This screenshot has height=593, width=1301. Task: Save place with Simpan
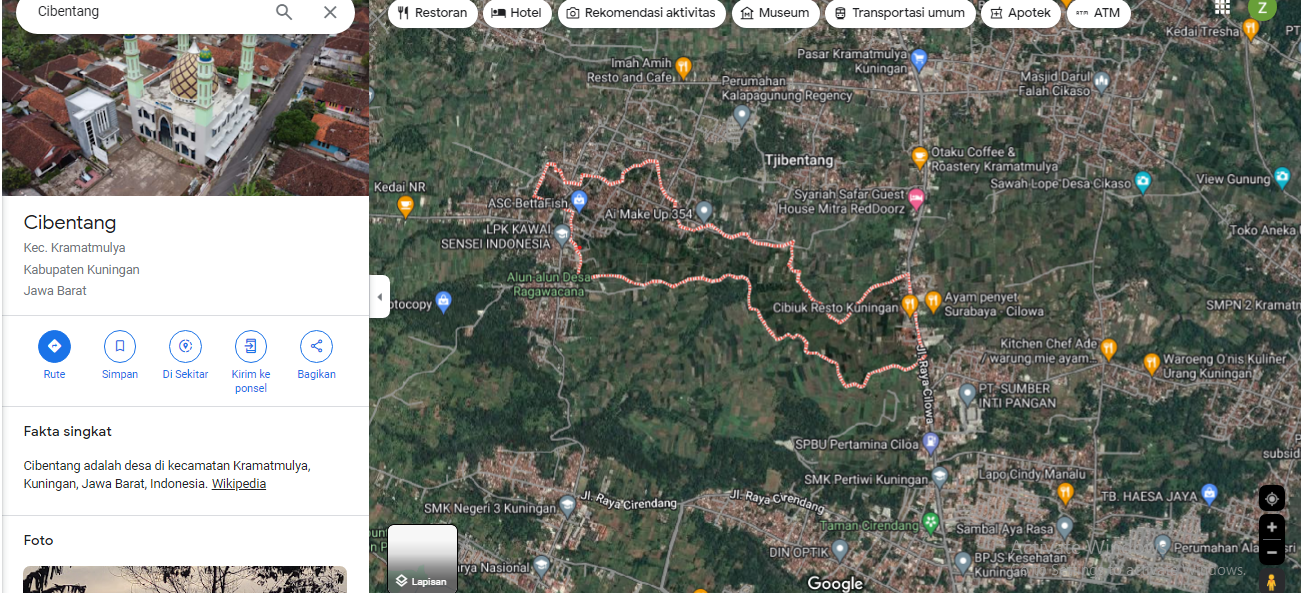(x=119, y=347)
